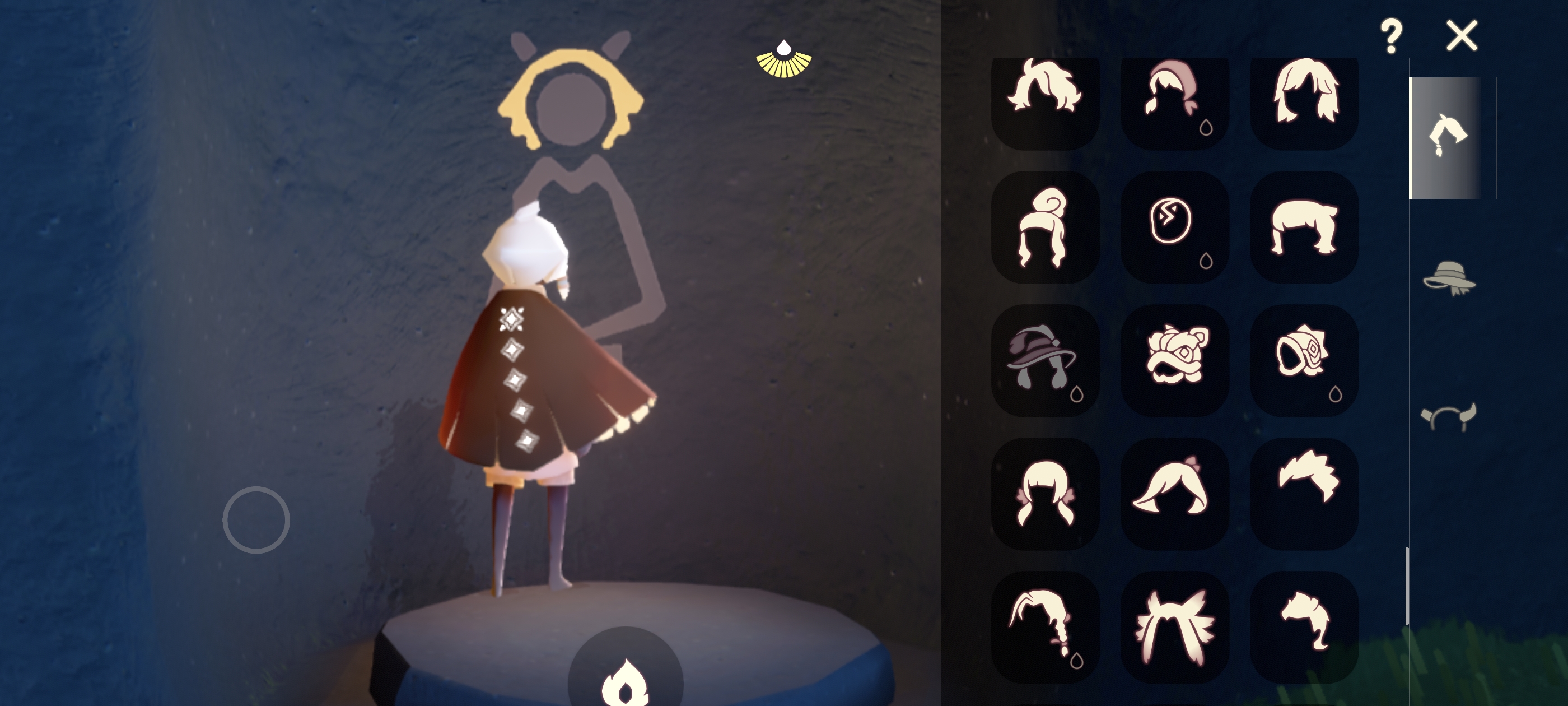Open the help question mark
This screenshot has height=706, width=1568.
pyautogui.click(x=1391, y=36)
